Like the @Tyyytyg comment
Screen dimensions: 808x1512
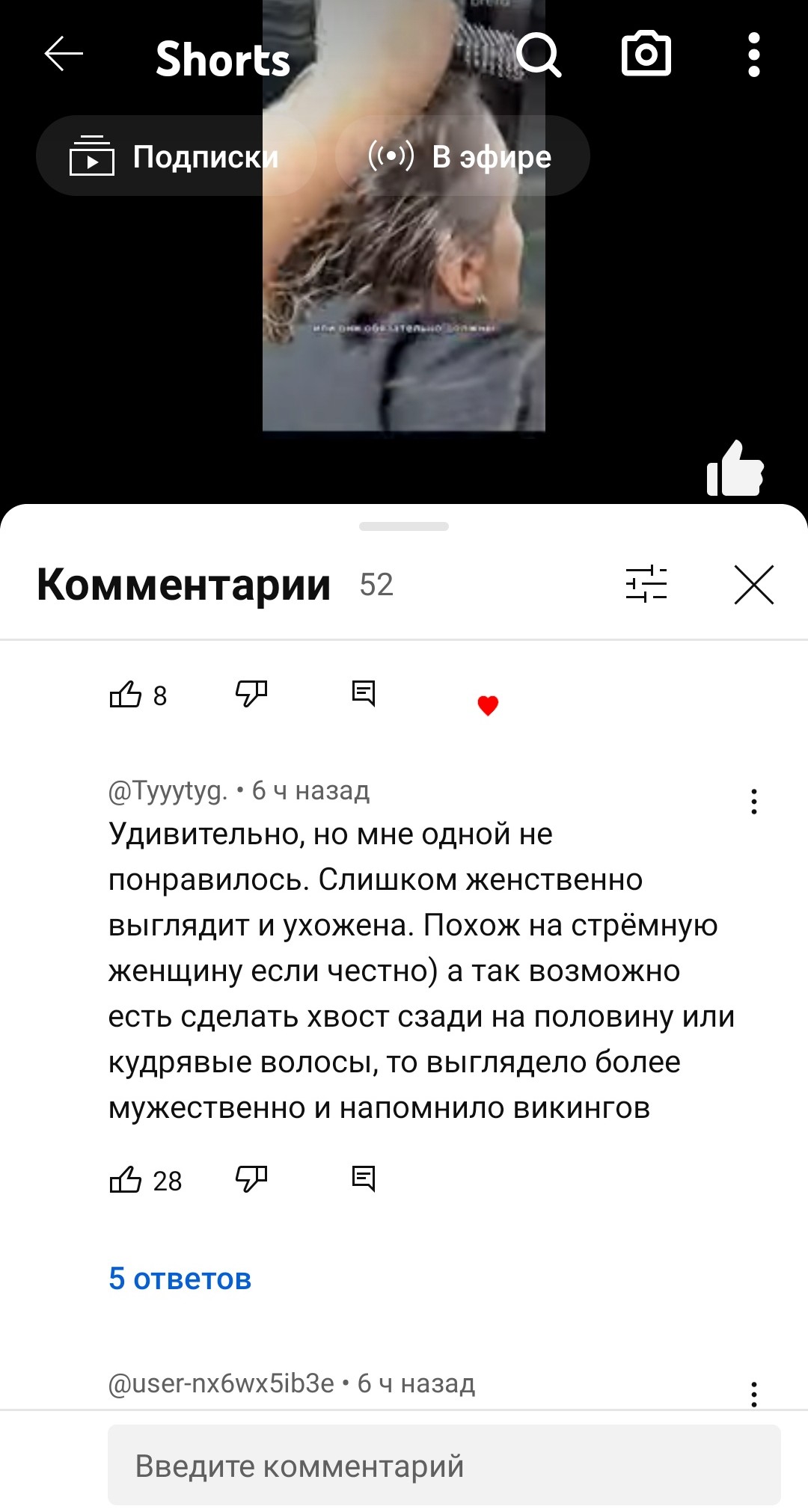coord(126,1180)
